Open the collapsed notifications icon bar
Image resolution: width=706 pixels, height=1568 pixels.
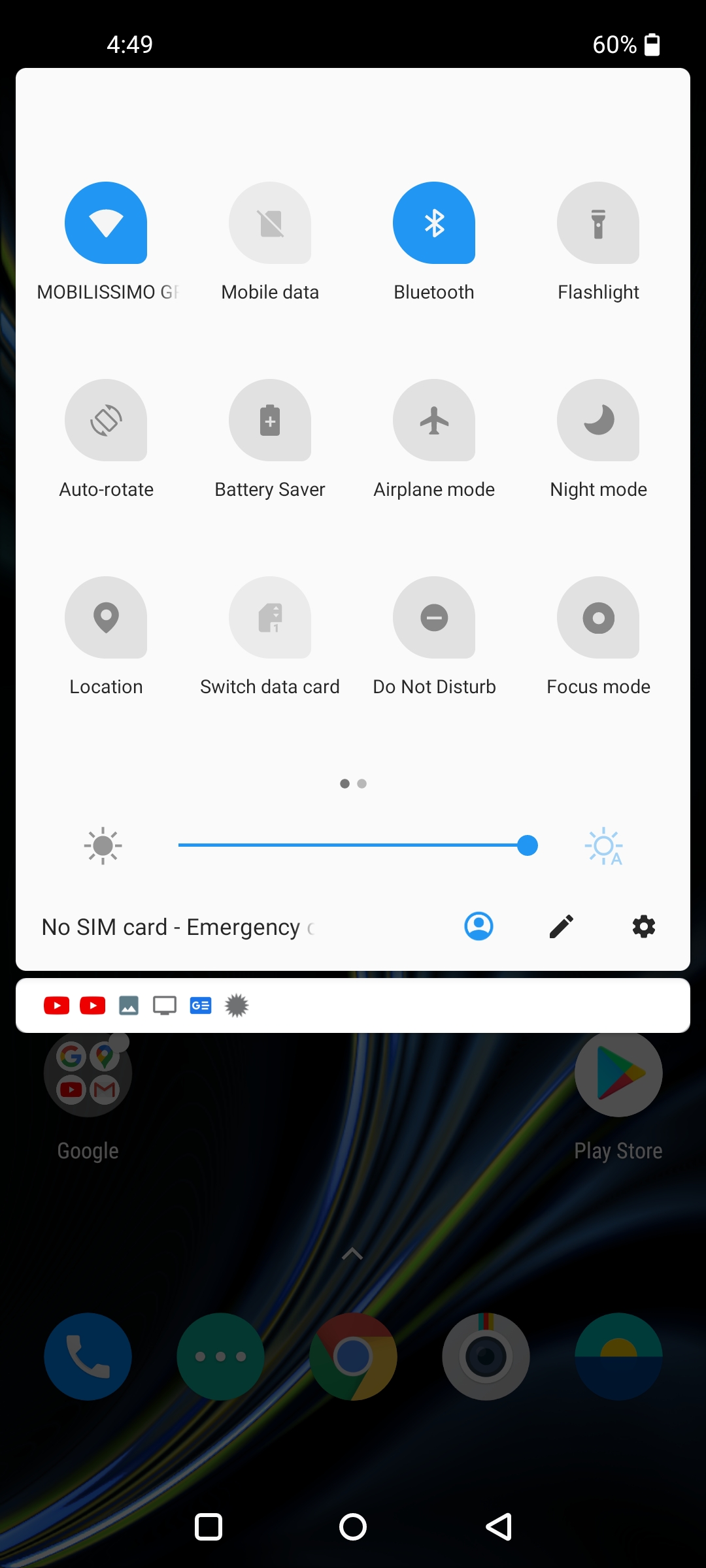pos(353,1005)
